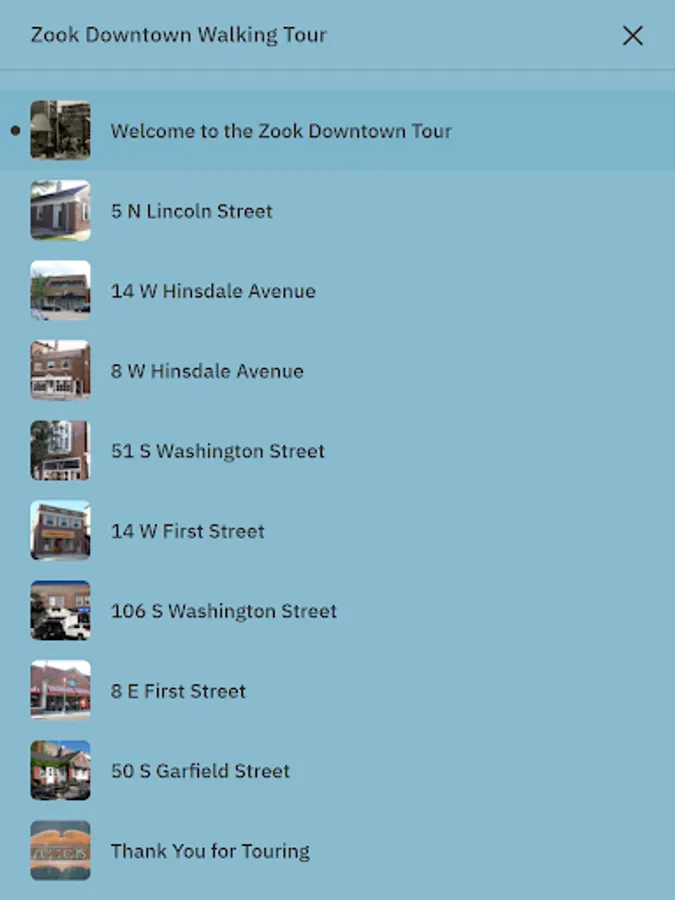This screenshot has height=900, width=675.
Task: Open 106 S Washington Street
Action: (338, 611)
